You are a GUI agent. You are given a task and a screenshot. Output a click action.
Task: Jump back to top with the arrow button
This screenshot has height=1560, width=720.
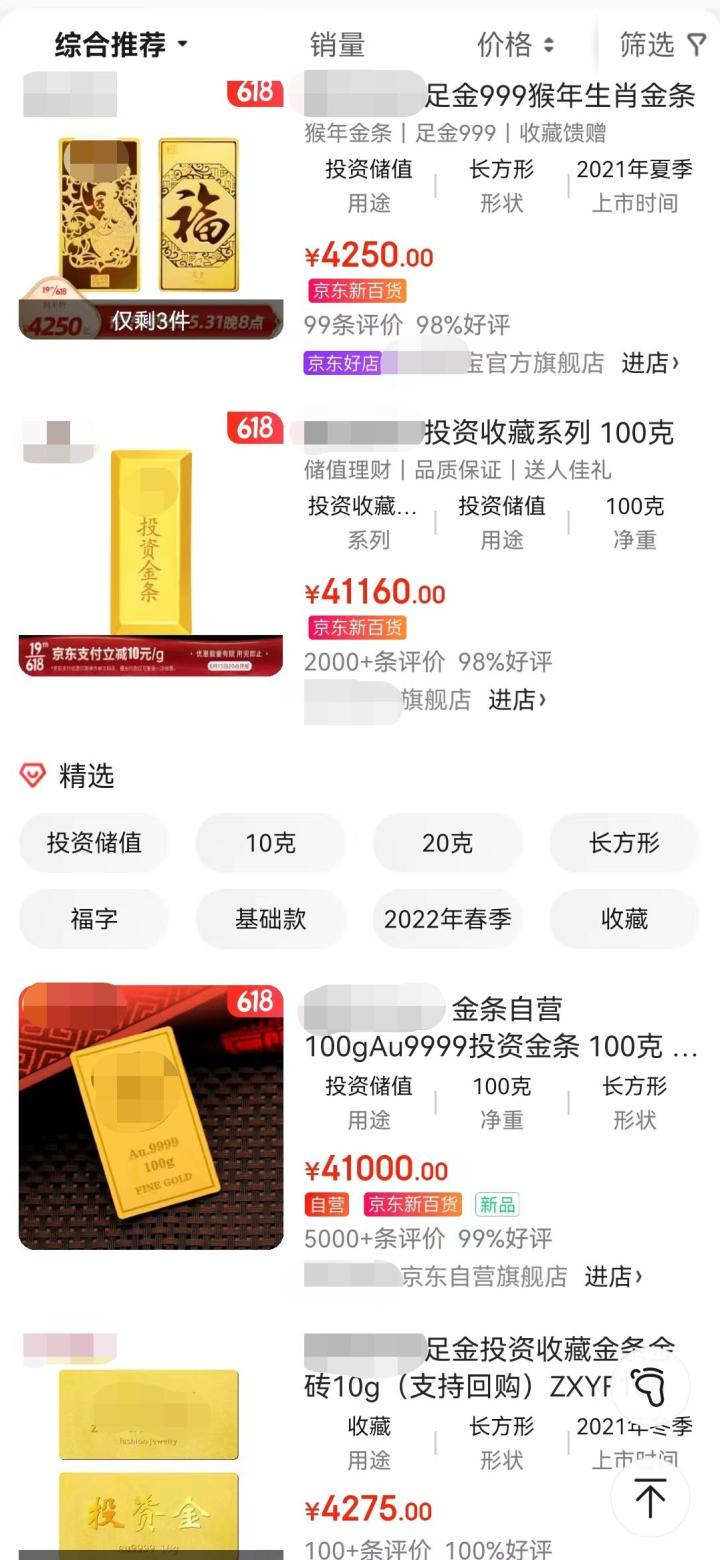[x=650, y=1499]
